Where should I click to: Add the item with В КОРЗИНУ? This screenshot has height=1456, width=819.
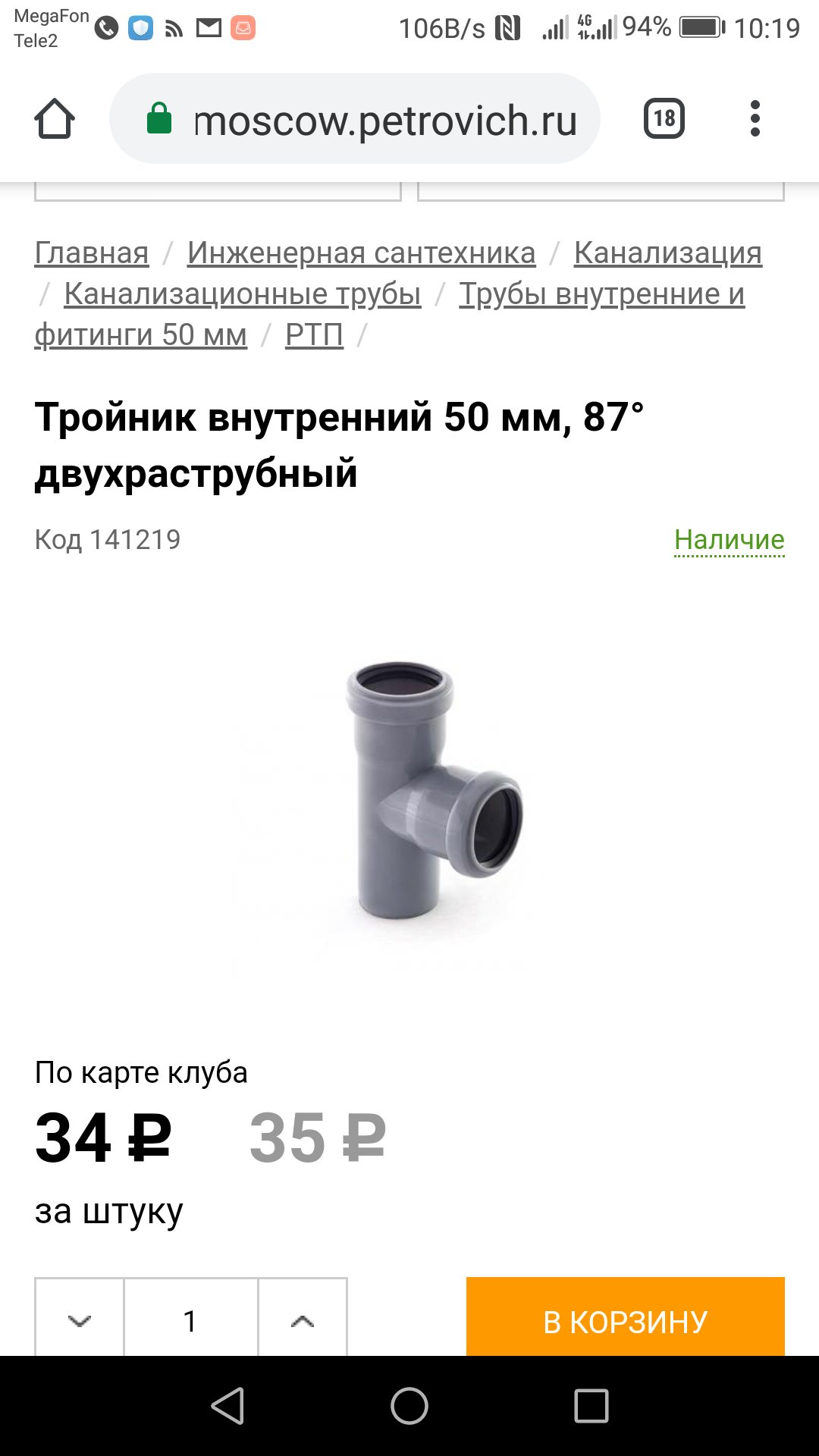point(625,1320)
